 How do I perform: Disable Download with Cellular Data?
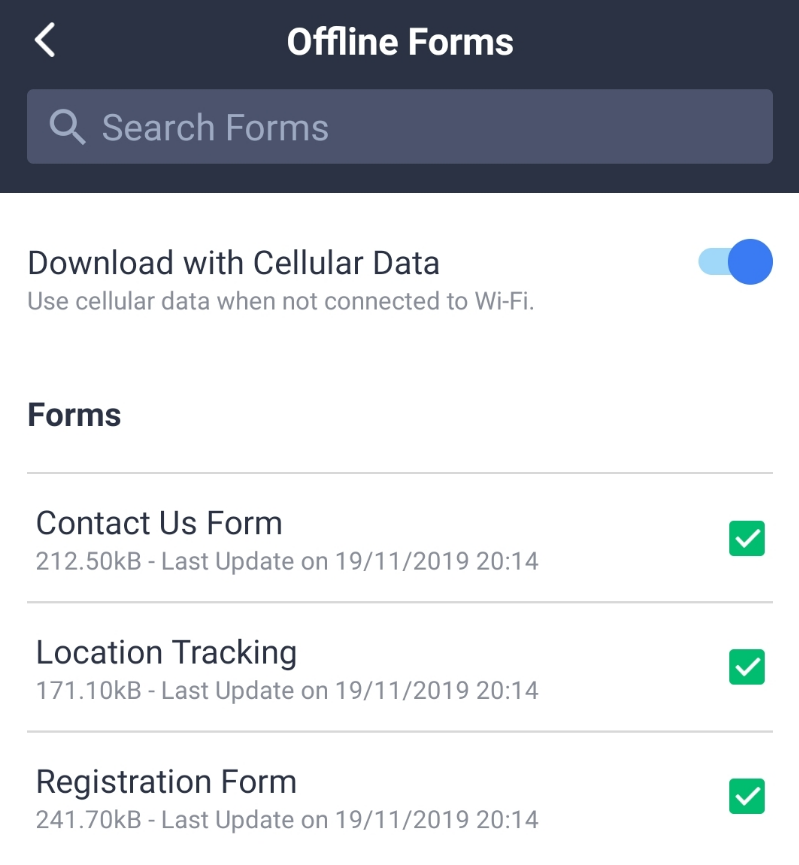(736, 262)
